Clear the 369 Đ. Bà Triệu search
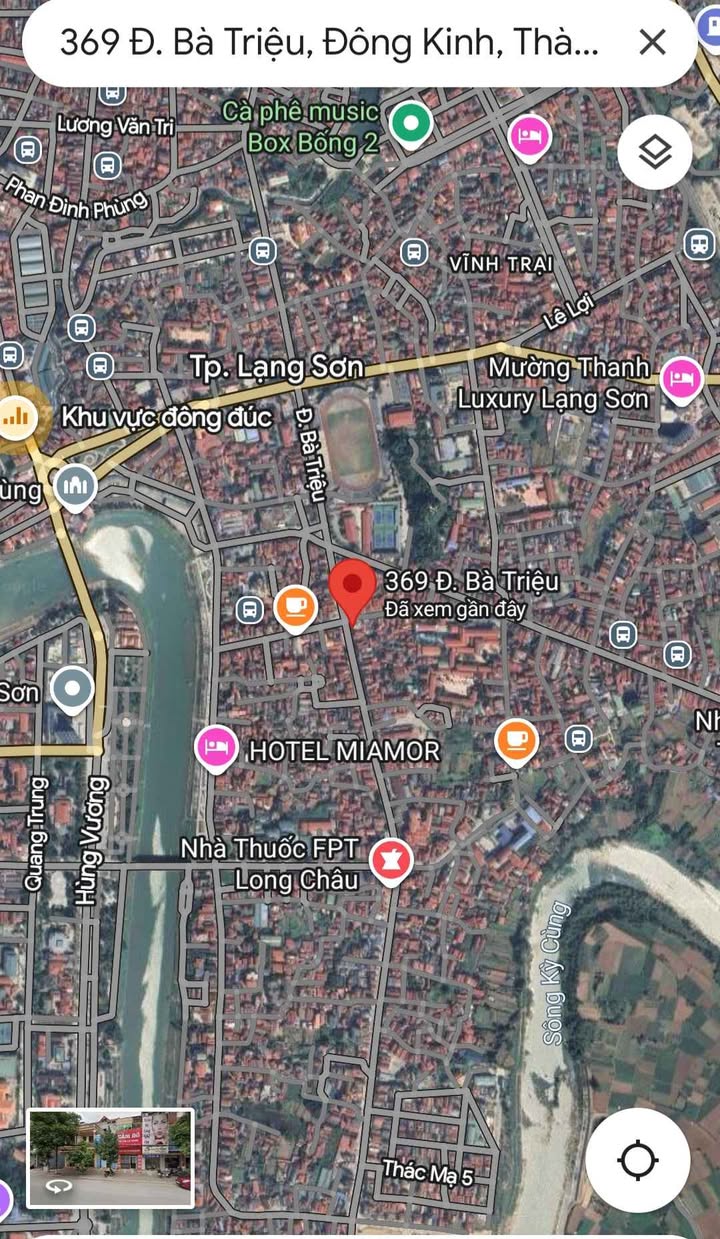720x1239 pixels. (652, 42)
